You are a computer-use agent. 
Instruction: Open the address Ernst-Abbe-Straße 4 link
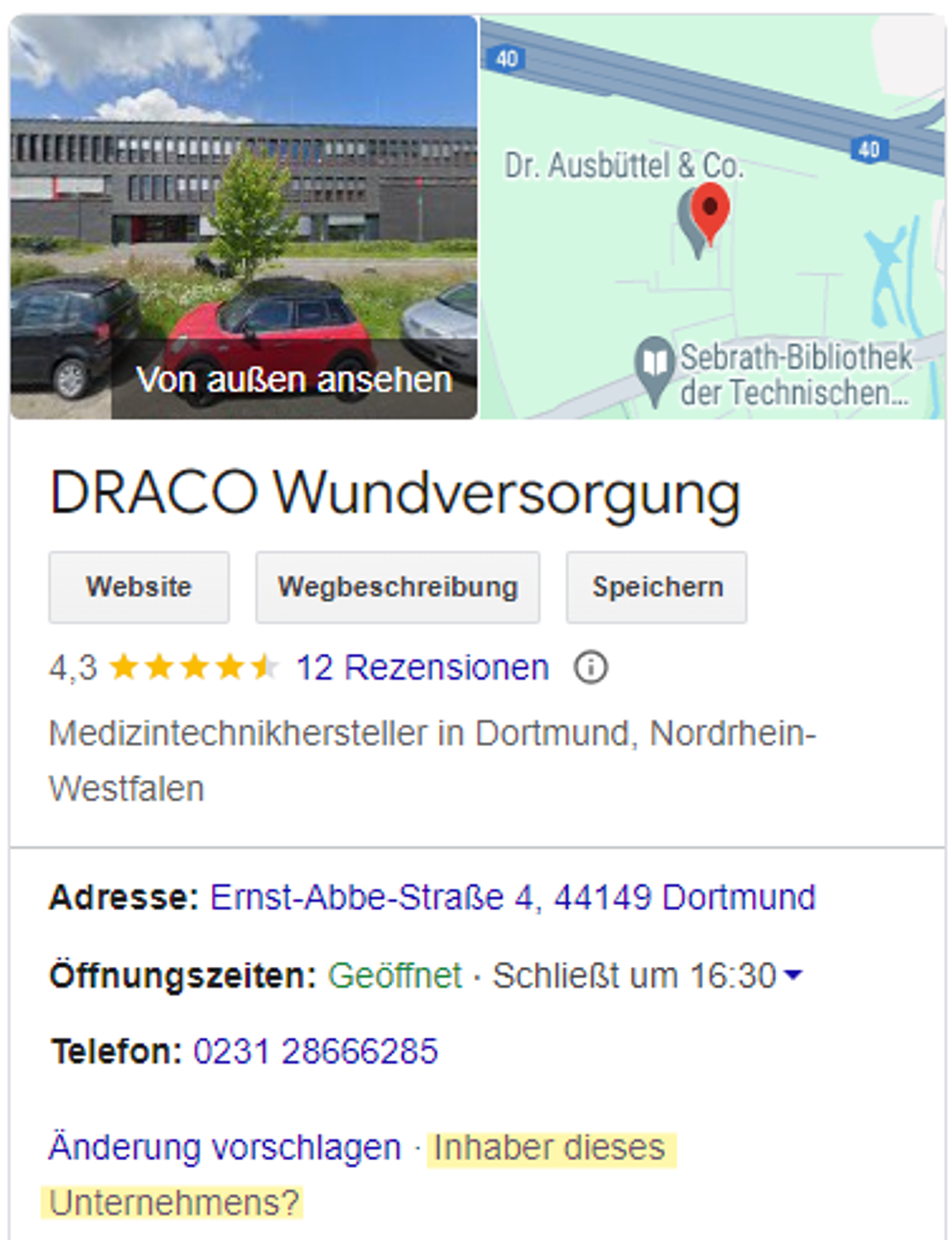[x=513, y=897]
